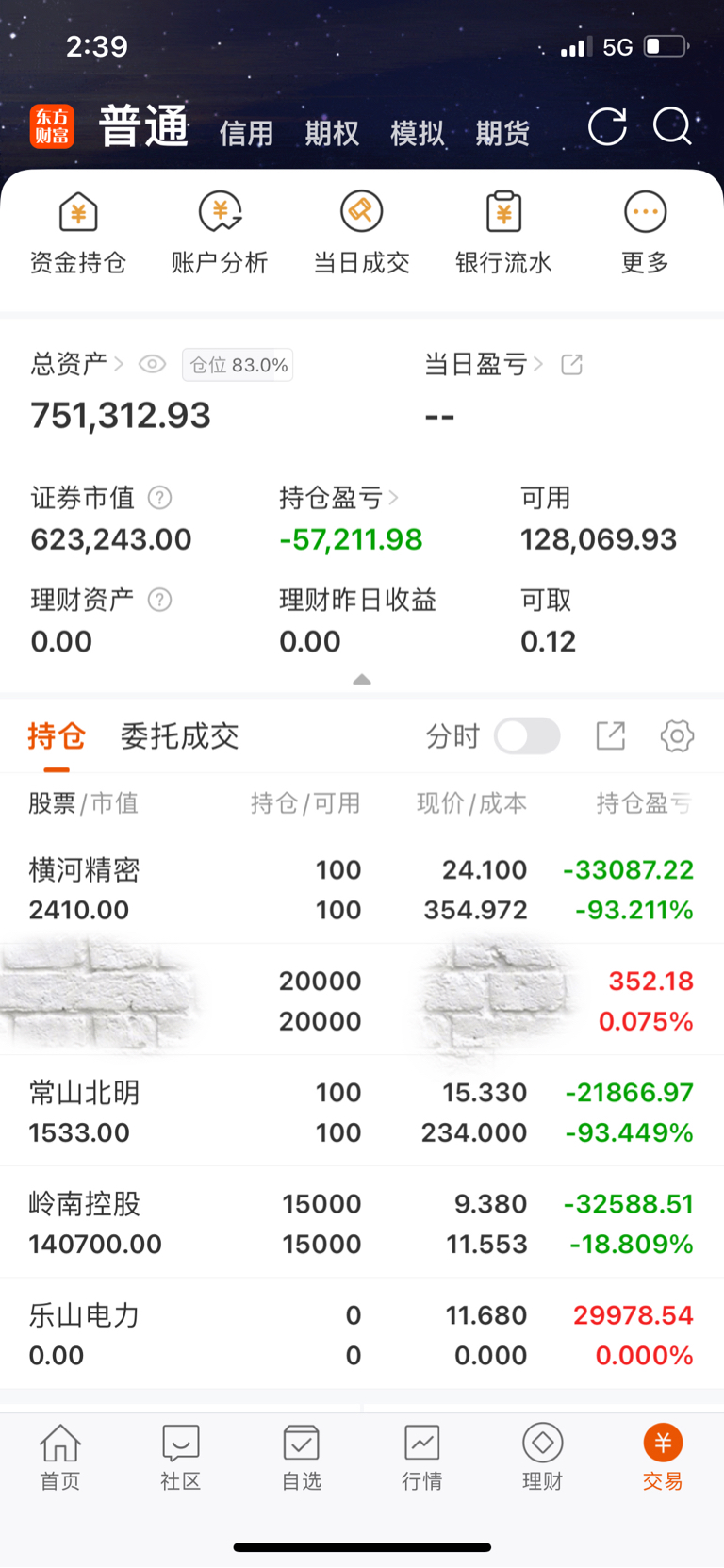Open the 更多 menu

(646, 233)
